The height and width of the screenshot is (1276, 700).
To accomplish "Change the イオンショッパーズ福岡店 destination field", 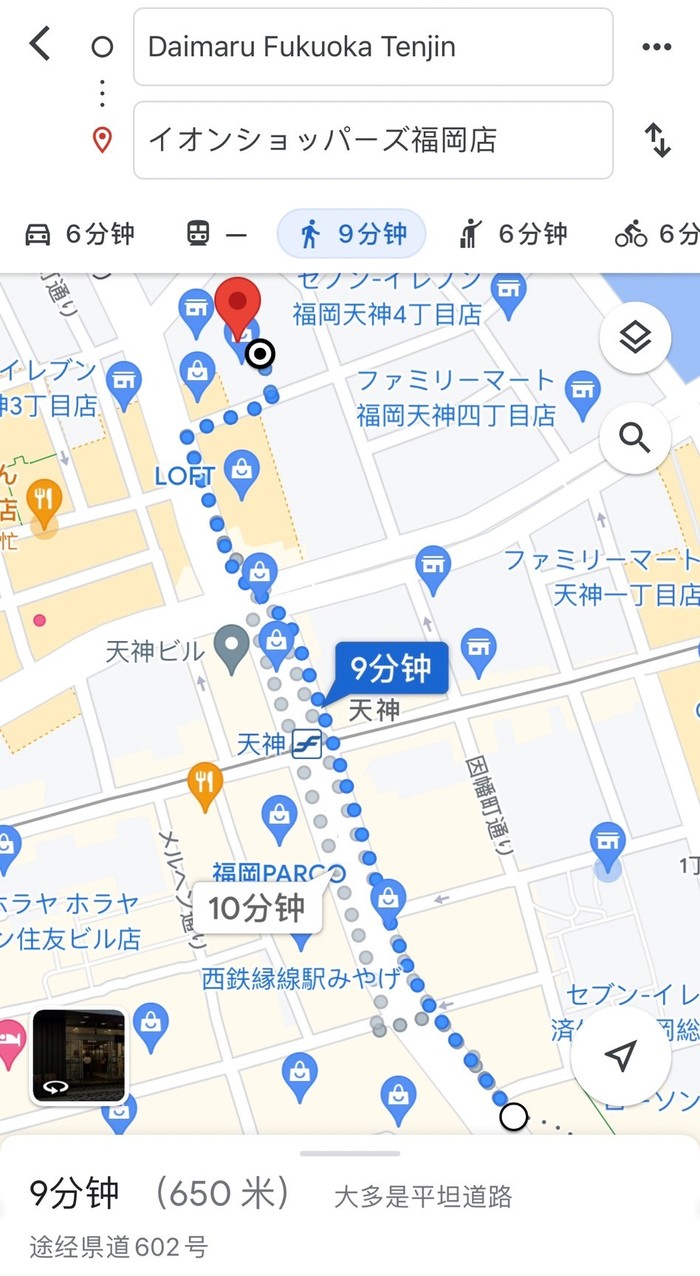I will pyautogui.click(x=372, y=140).
